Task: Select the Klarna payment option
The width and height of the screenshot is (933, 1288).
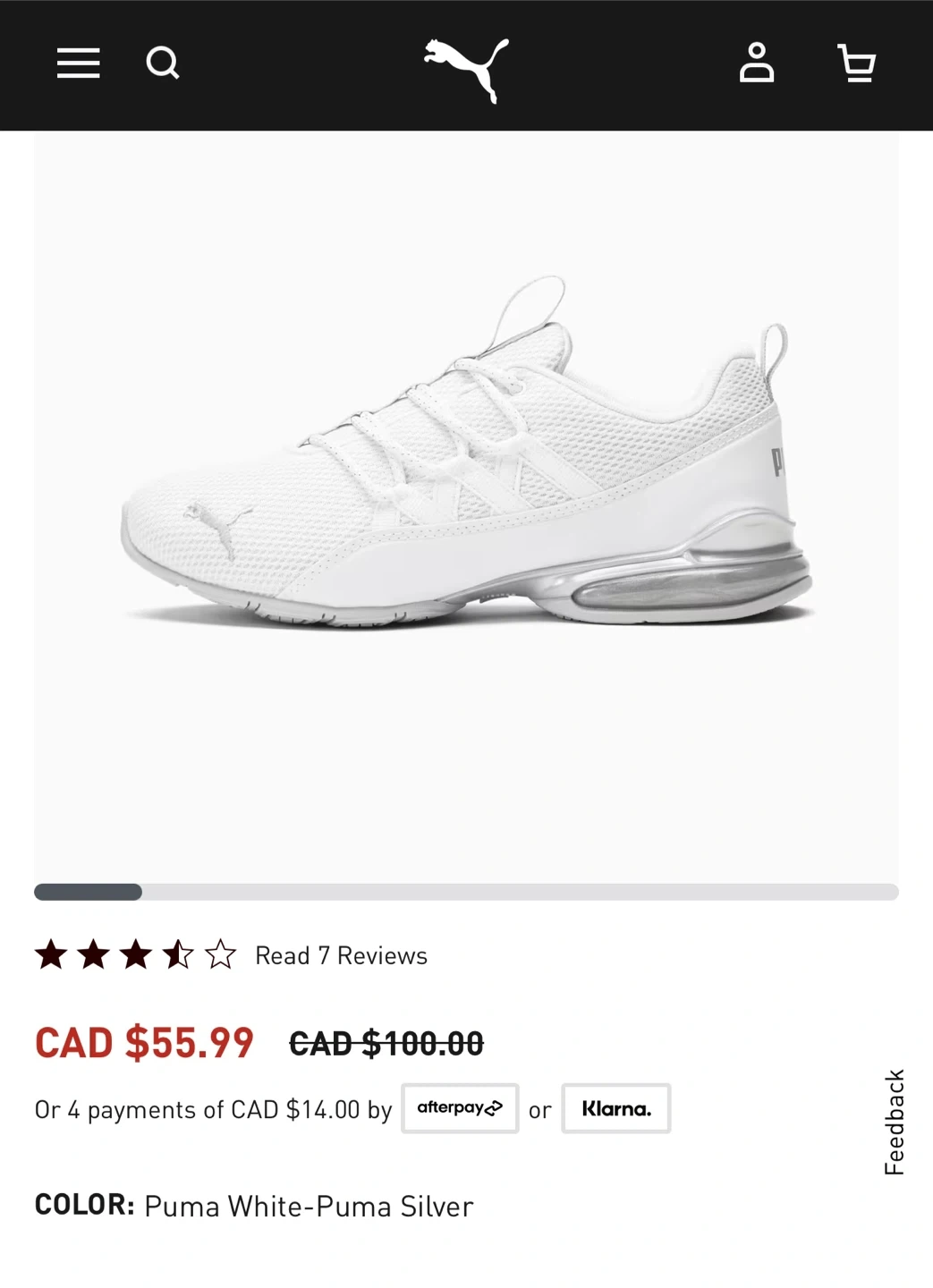Action: click(x=616, y=1108)
